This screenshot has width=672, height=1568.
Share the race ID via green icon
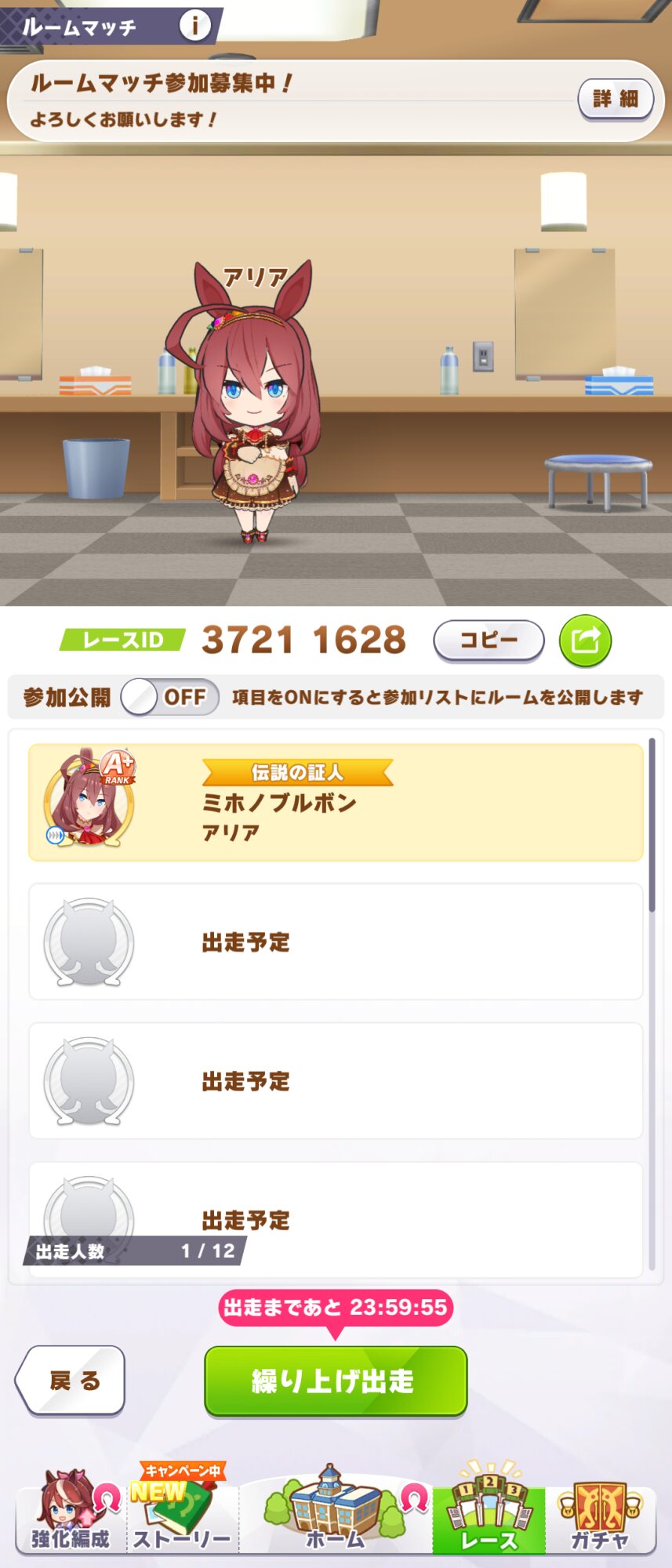click(585, 641)
